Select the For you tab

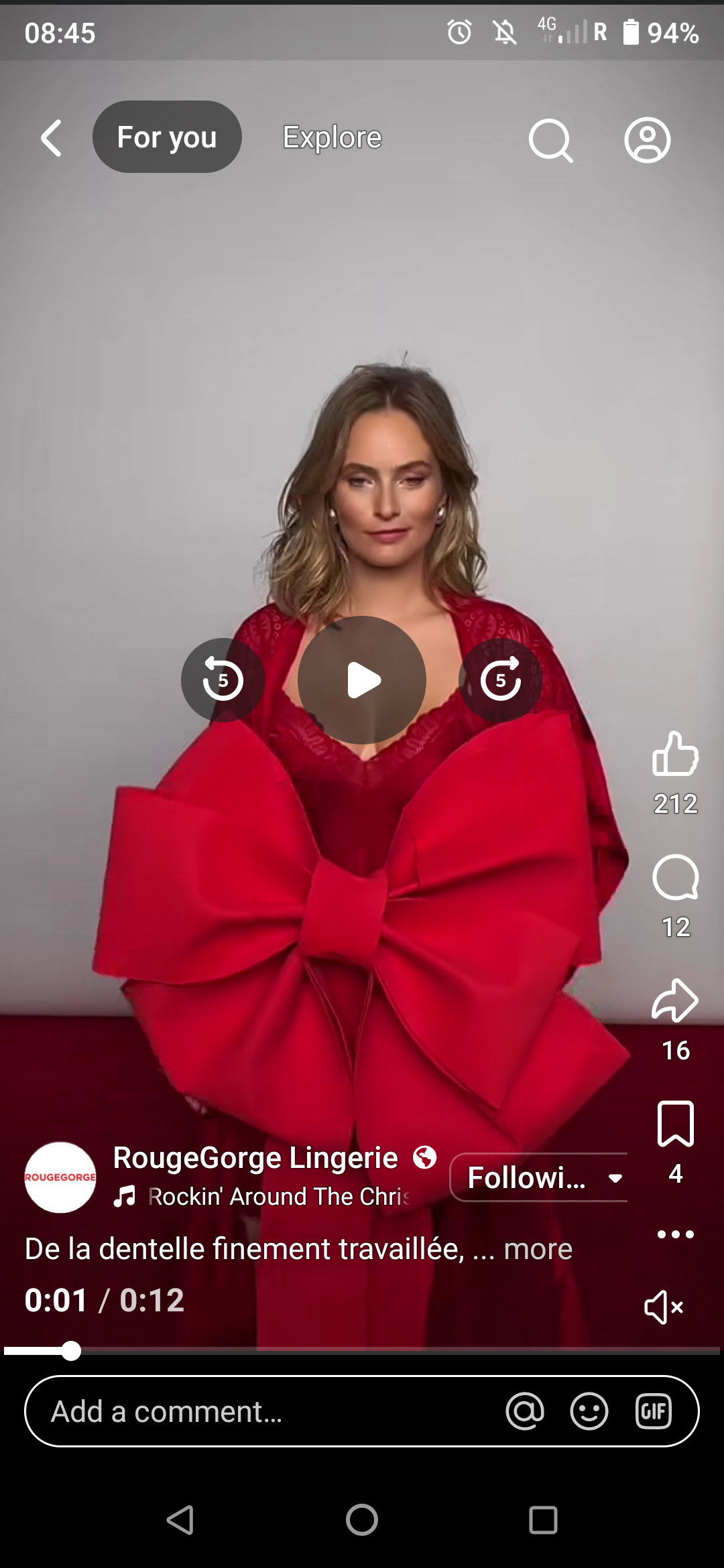pyautogui.click(x=167, y=137)
